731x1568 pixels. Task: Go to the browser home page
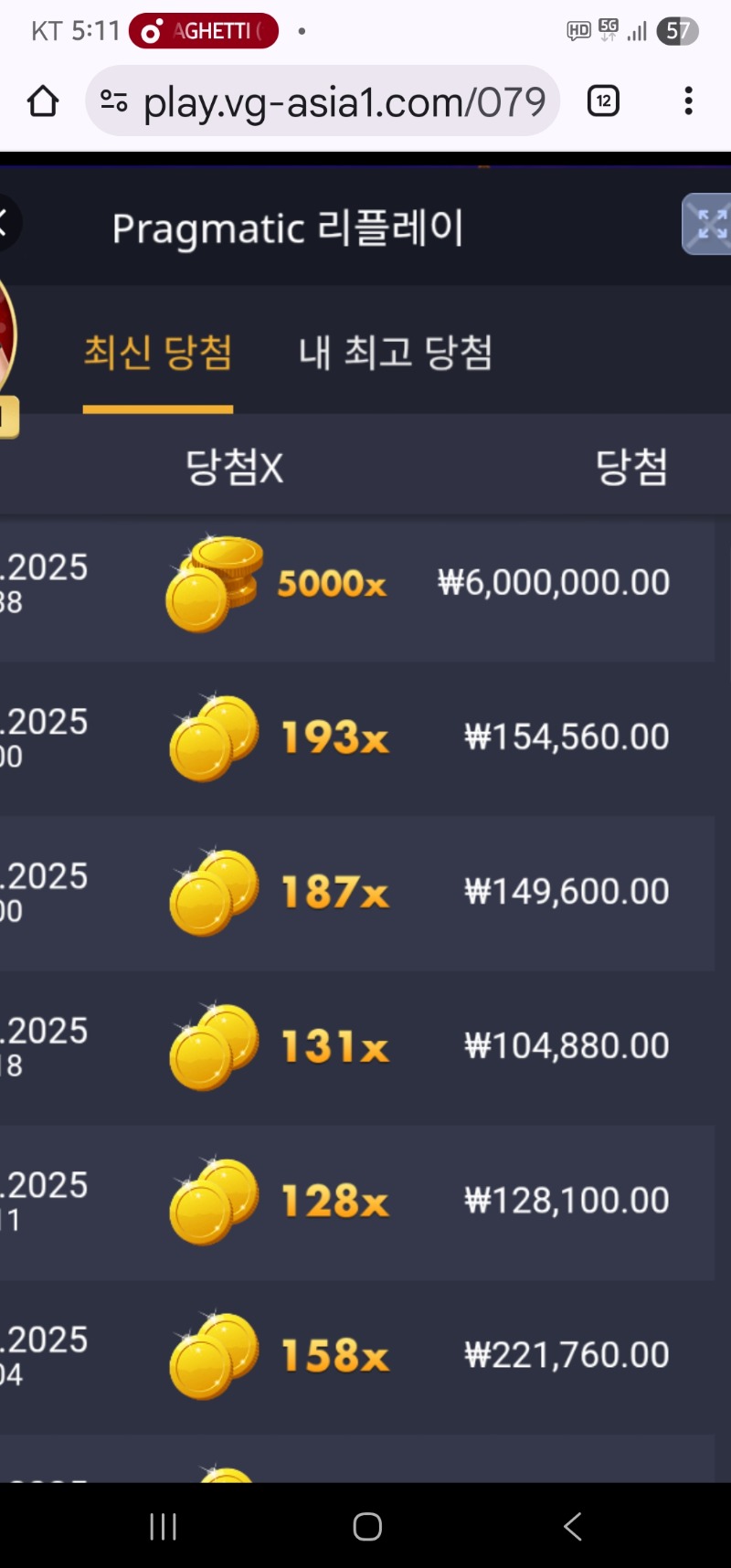pos(43,101)
